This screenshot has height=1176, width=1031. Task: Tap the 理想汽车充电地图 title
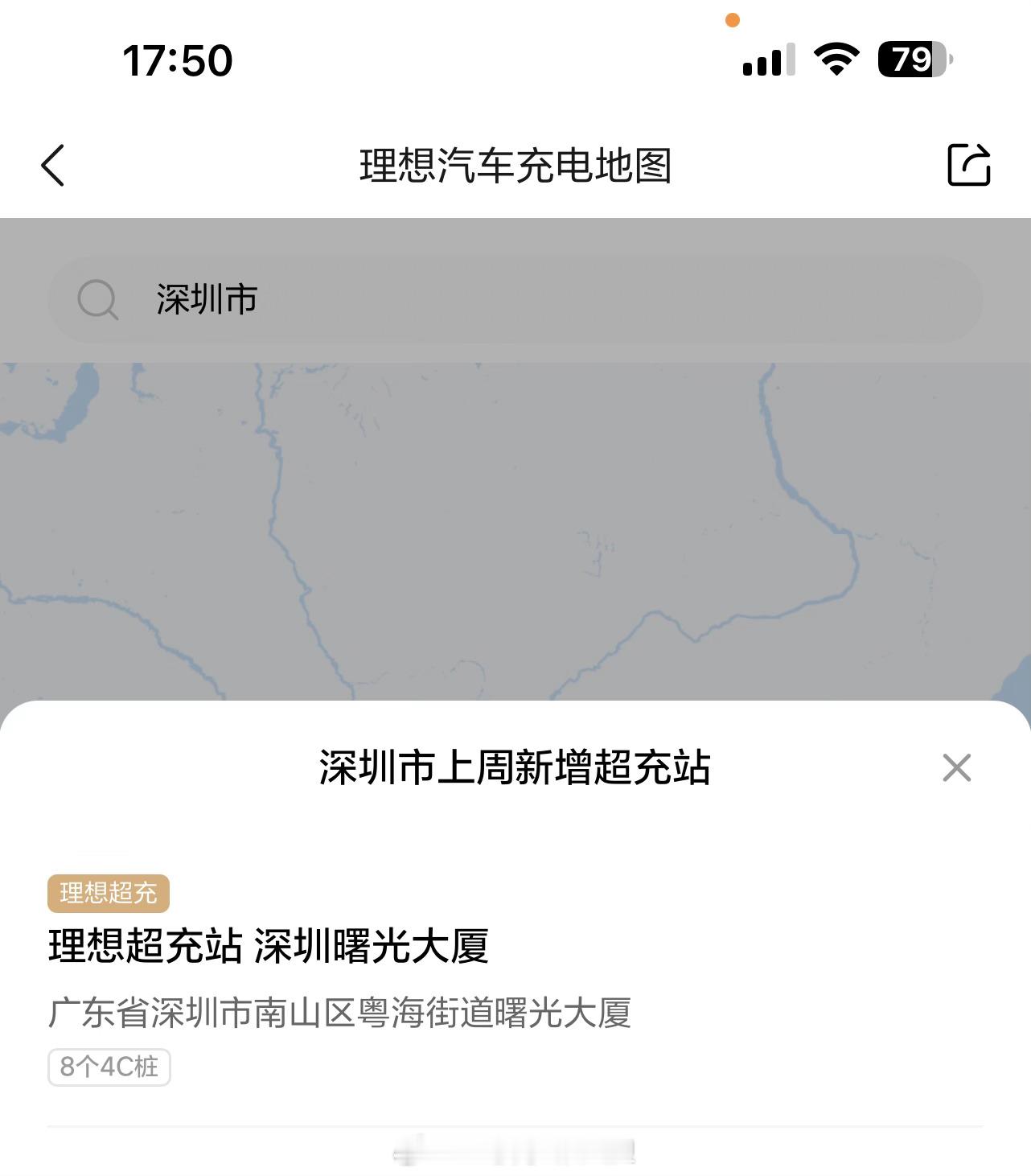515,165
